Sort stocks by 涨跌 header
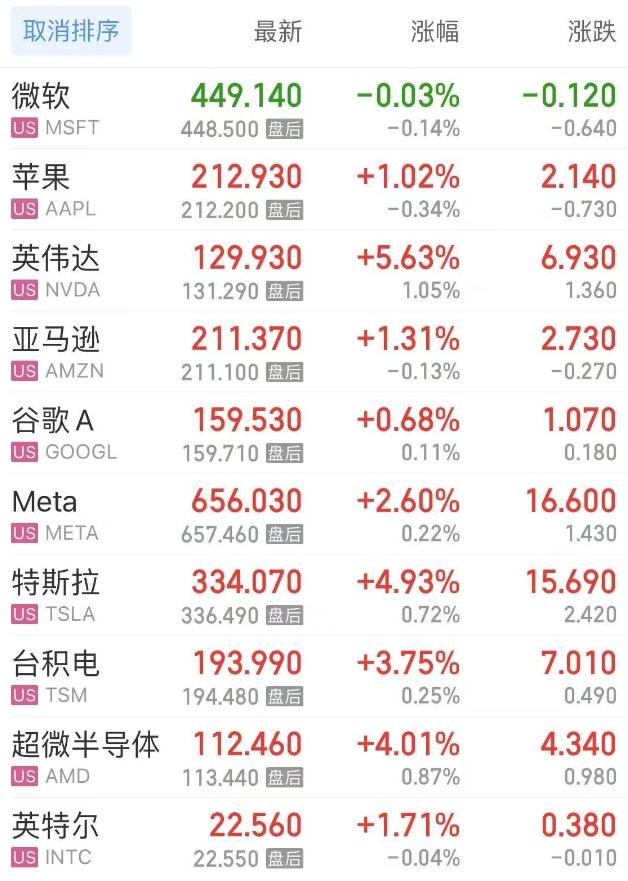This screenshot has height=881, width=628. point(592,31)
